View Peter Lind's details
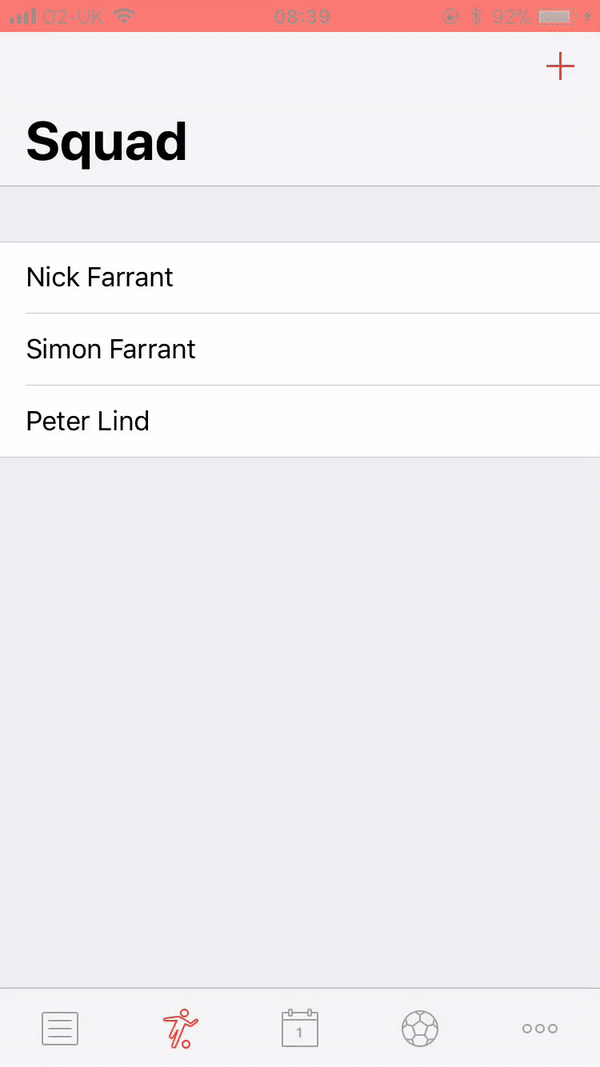The height and width of the screenshot is (1067, 600). point(300,421)
